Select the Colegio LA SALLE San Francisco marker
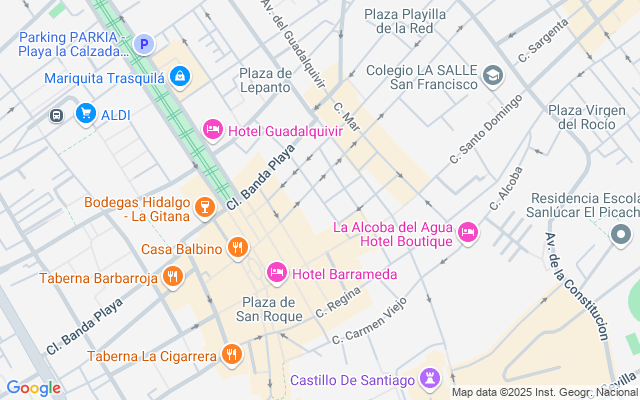The height and width of the screenshot is (400, 640). click(493, 76)
